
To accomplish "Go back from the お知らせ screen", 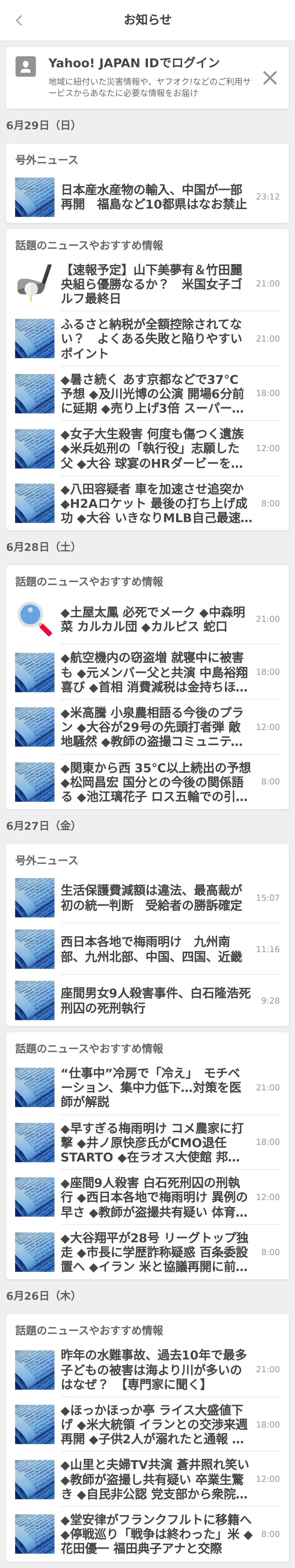I will 19,20.
